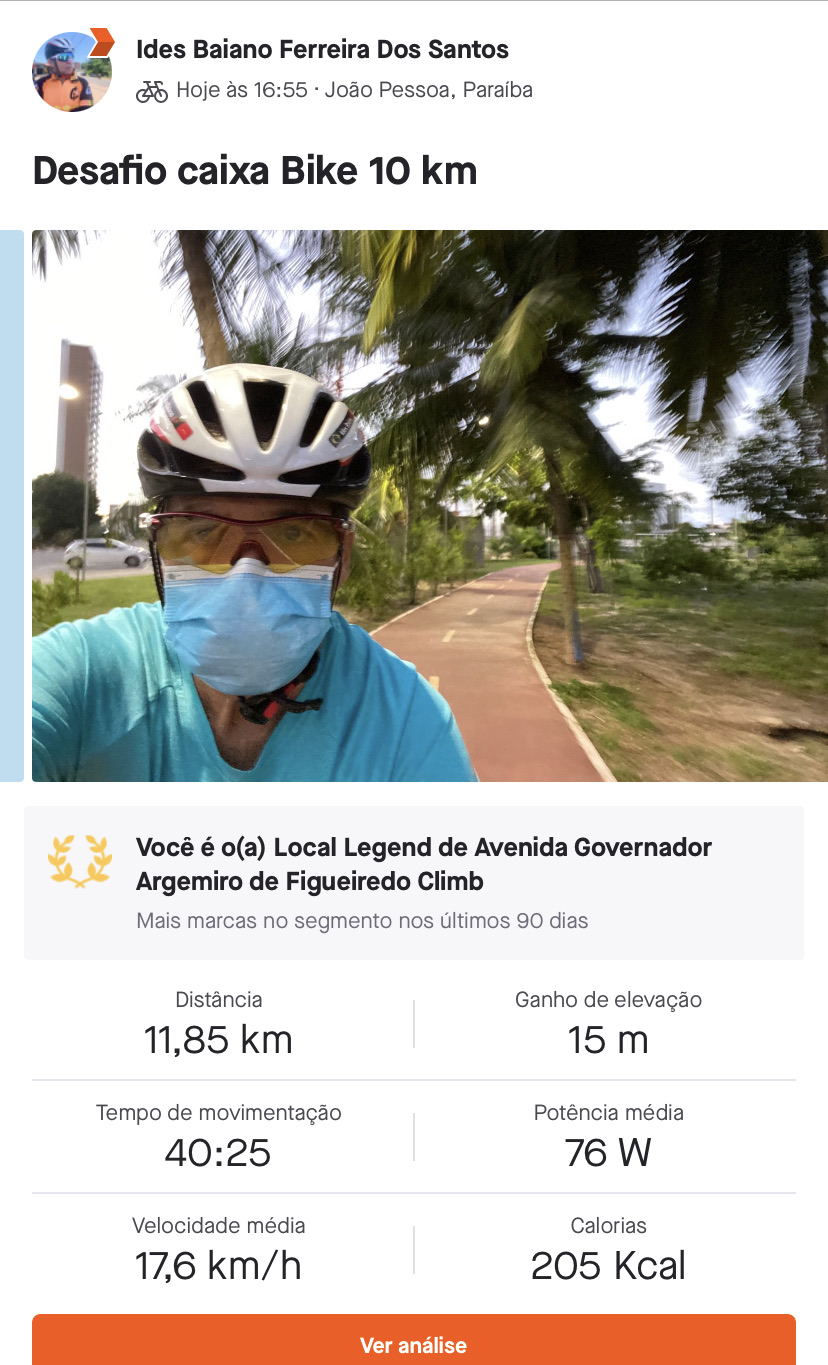
Task: Open the athlete's profile picture
Action: click(72, 70)
